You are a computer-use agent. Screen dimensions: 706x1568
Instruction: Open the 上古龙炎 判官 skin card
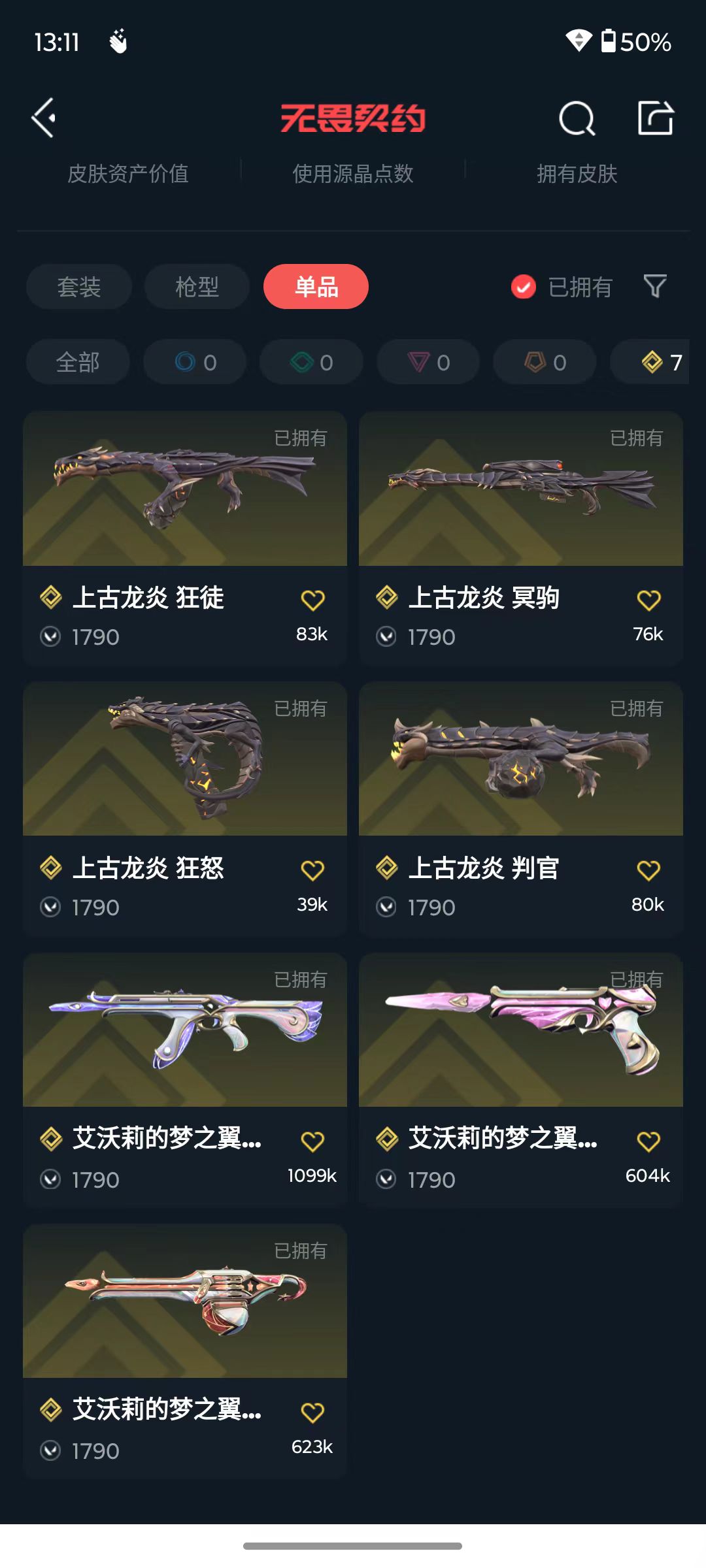pyautogui.click(x=521, y=809)
